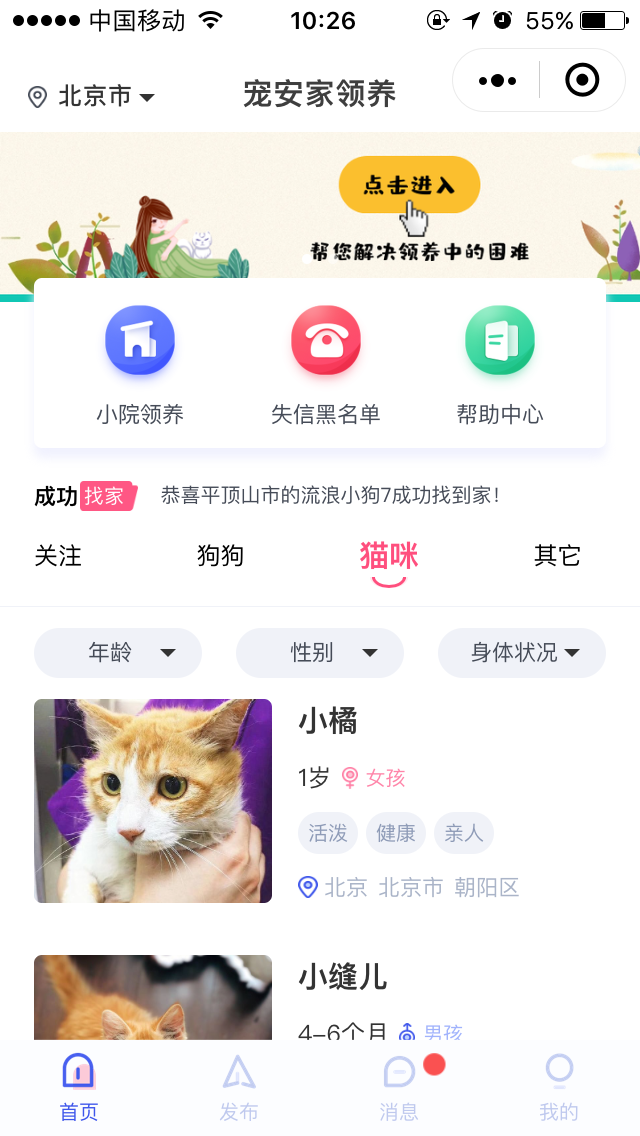Switch to the 其它 tab
The width and height of the screenshot is (640, 1136).
click(x=557, y=555)
